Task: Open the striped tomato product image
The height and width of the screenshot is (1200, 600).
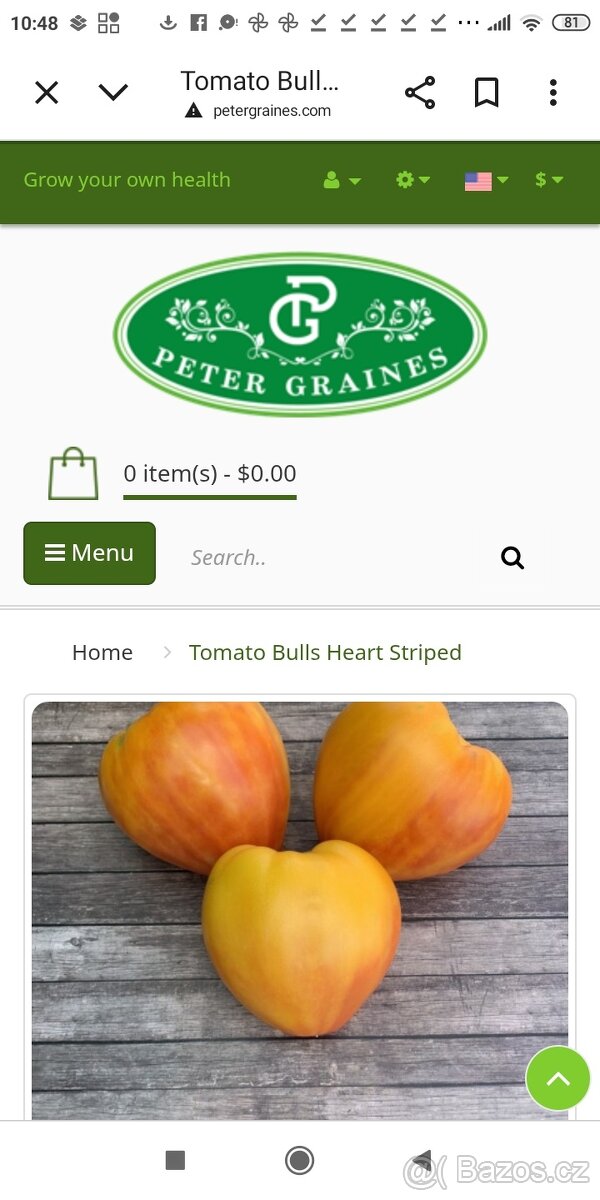Action: pos(300,900)
